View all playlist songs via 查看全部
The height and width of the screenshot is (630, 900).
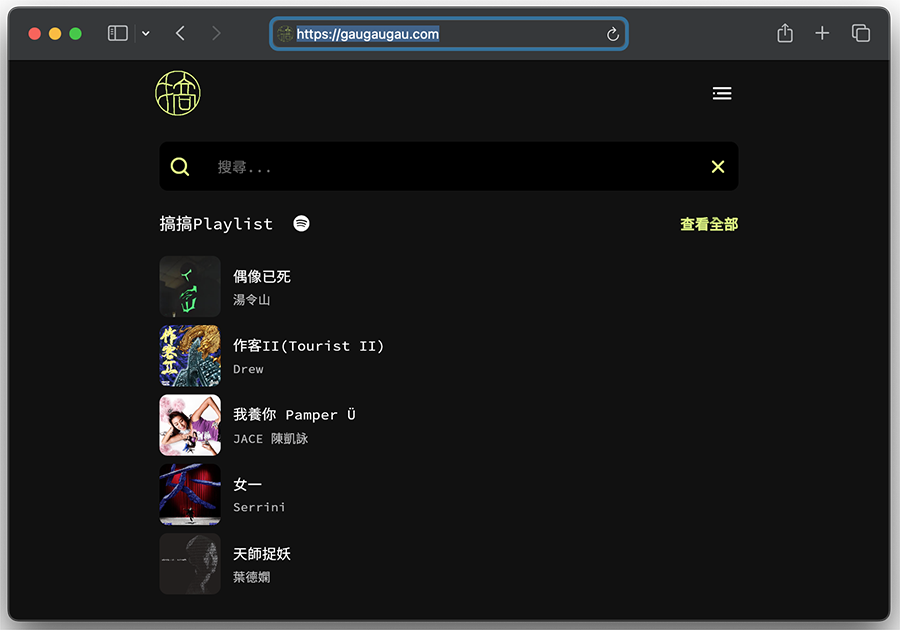coord(708,224)
